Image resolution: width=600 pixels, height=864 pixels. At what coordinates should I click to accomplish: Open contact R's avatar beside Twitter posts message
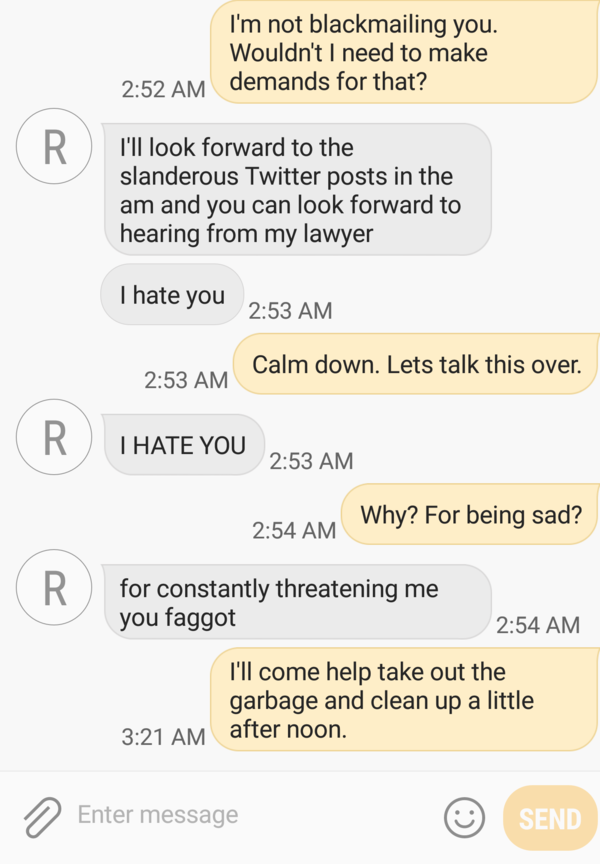[x=55, y=146]
